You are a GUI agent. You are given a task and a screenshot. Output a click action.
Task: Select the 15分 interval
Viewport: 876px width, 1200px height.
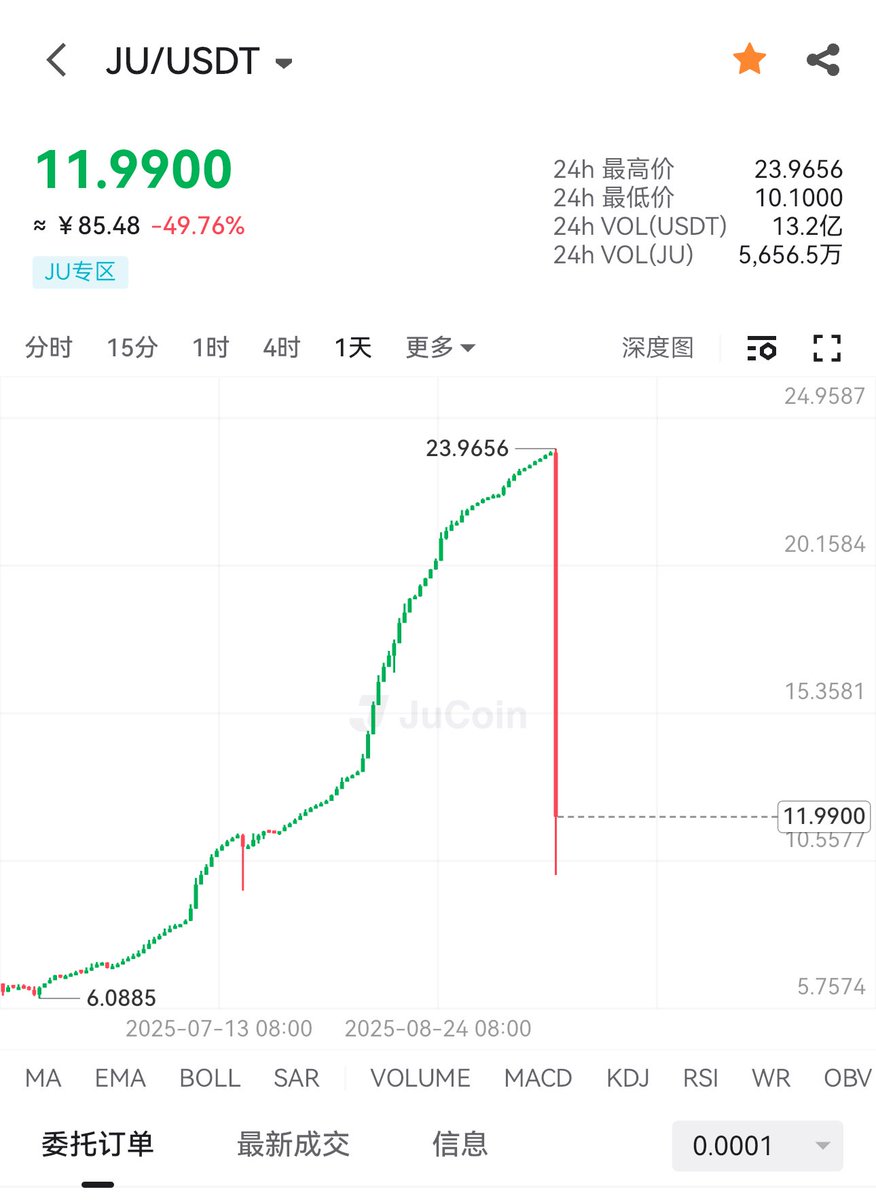pos(132,348)
